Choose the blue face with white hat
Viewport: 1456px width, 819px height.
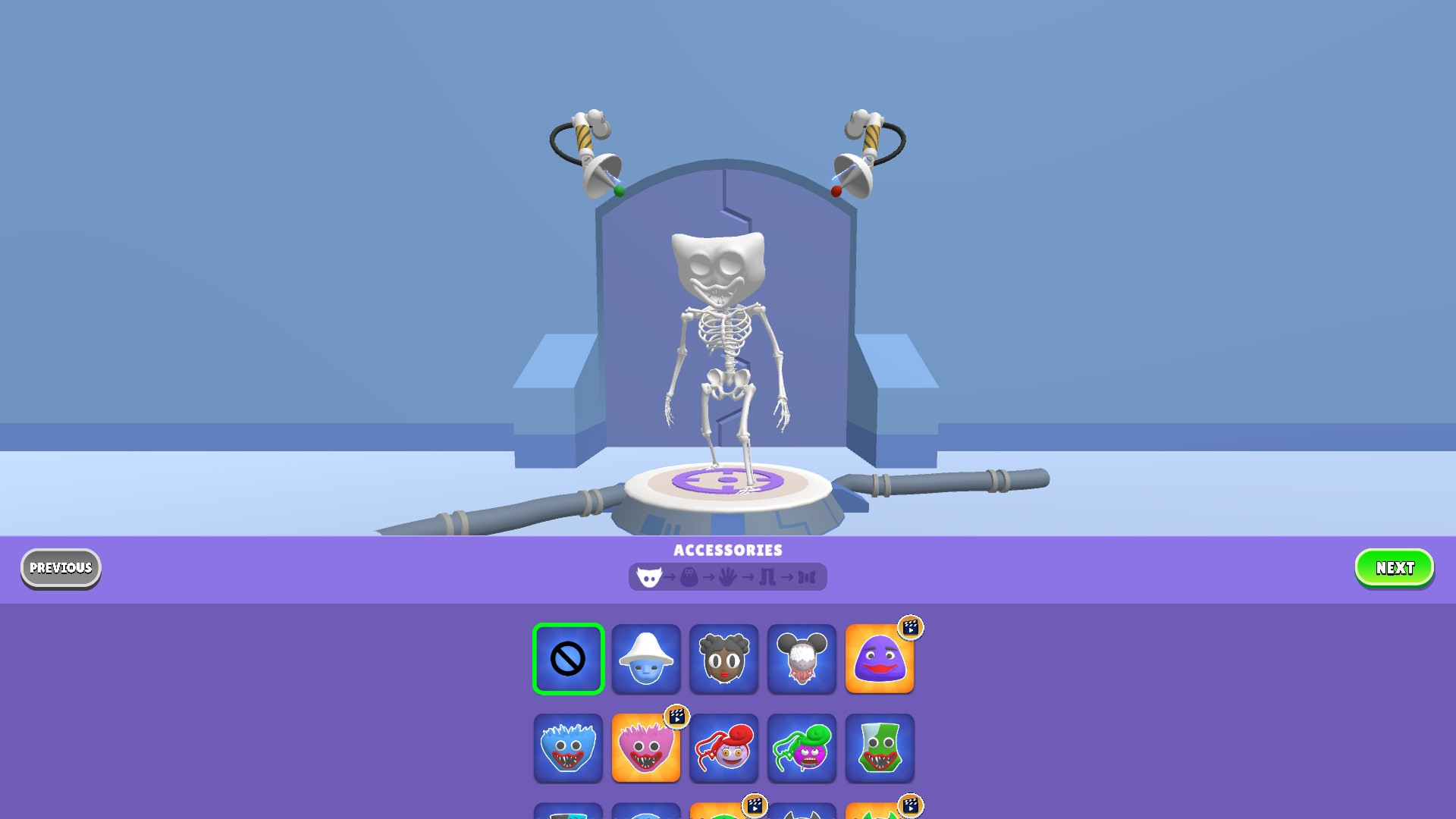646,659
